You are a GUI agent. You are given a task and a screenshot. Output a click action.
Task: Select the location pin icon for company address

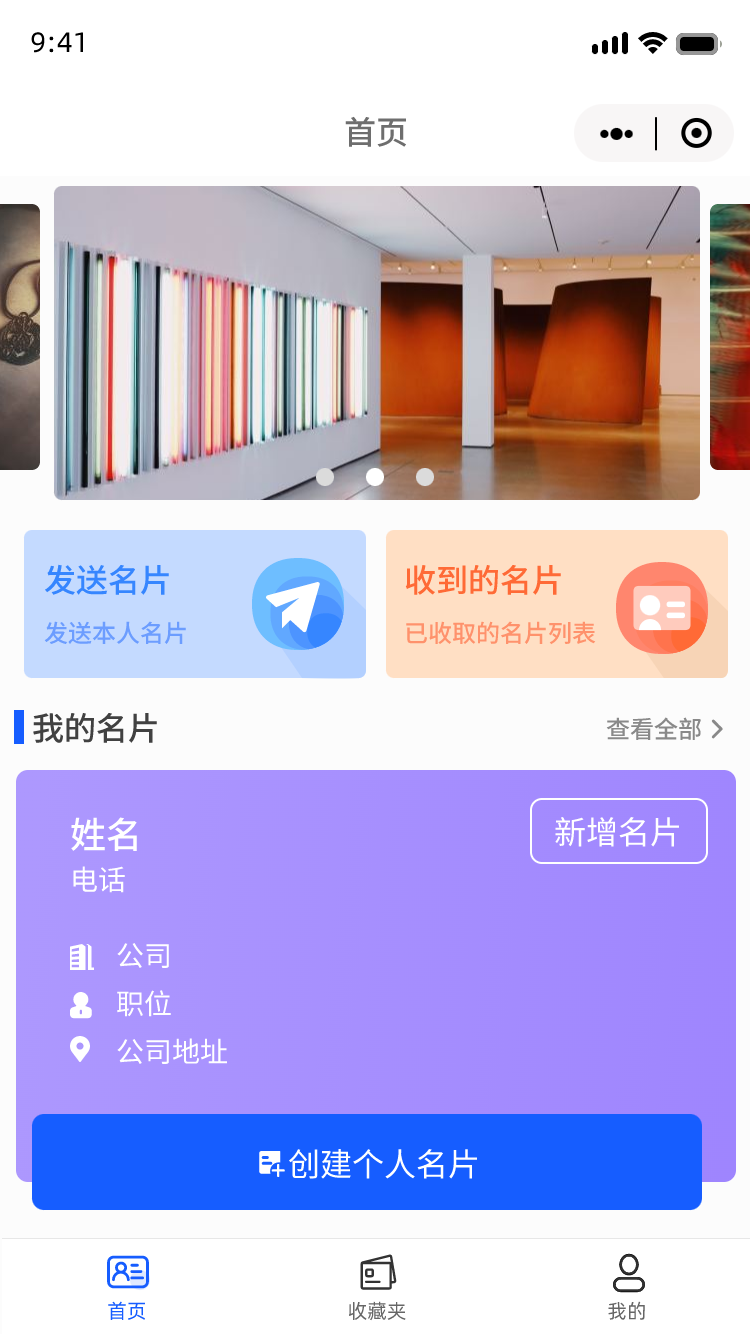(x=81, y=1051)
